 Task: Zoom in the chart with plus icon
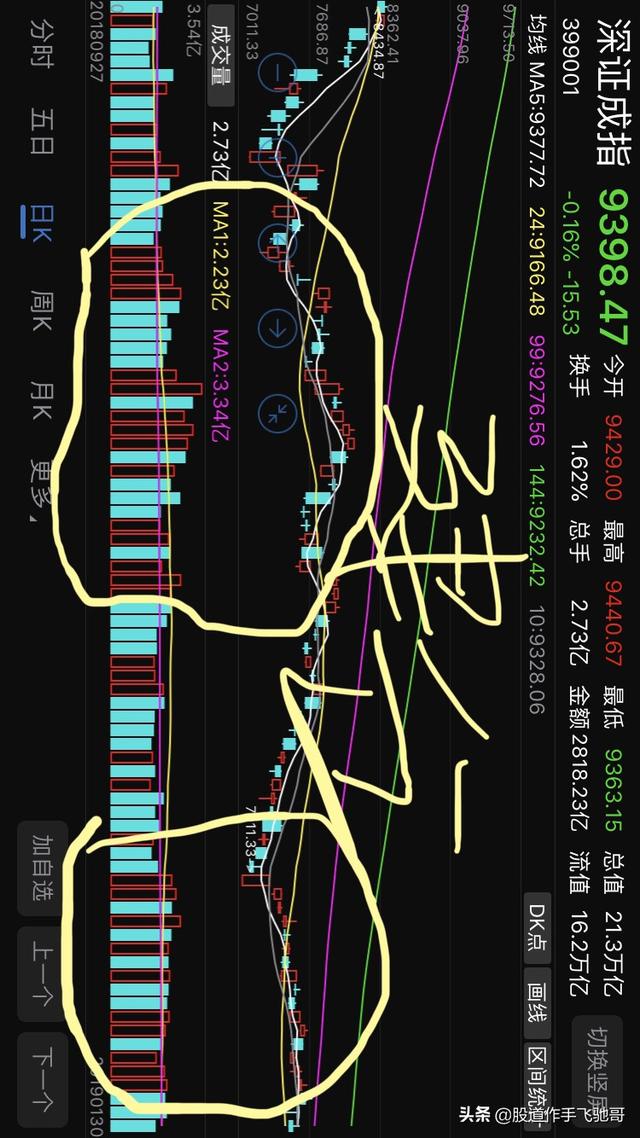[276, 157]
